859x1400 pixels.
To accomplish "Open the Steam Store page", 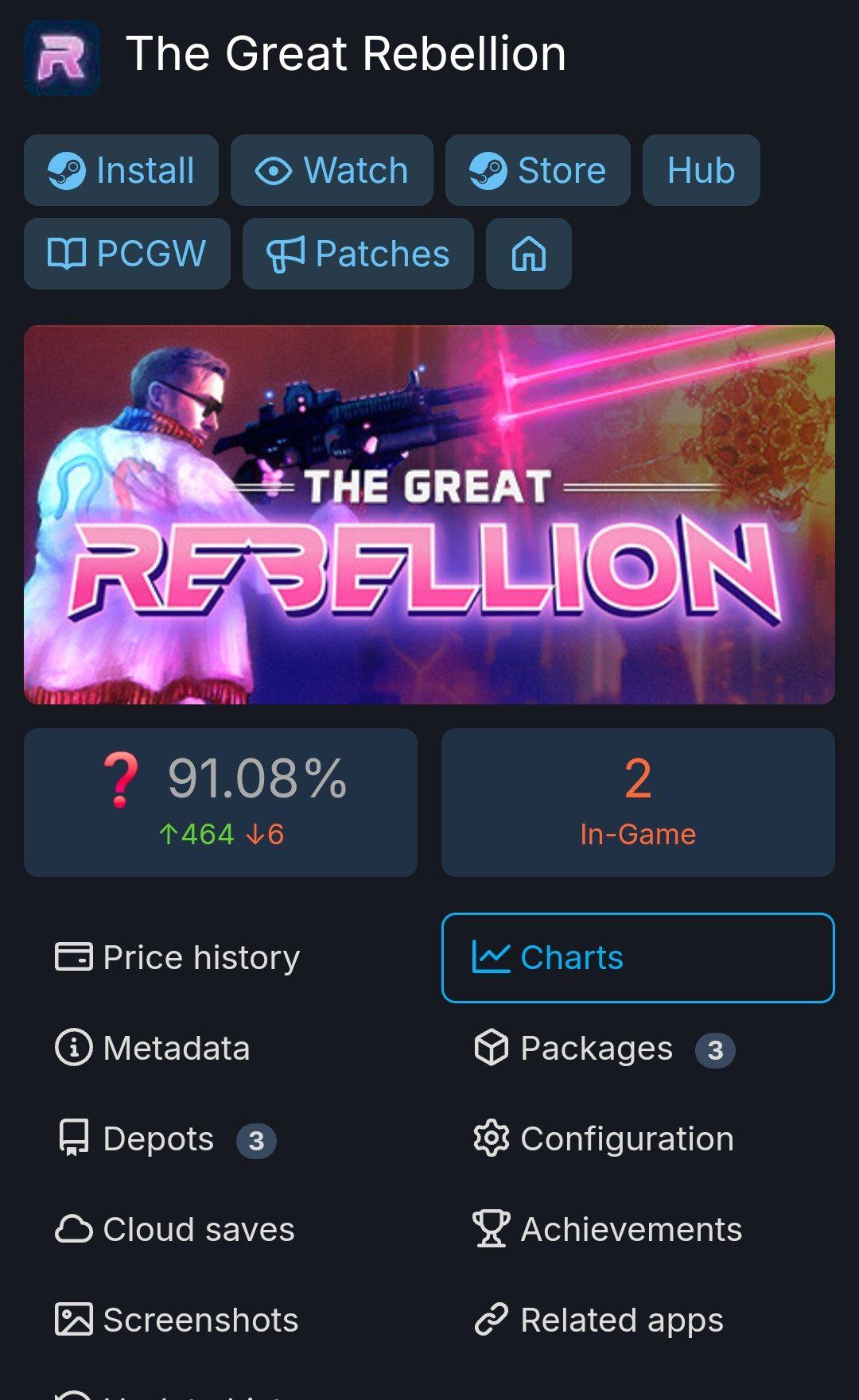I will [x=538, y=170].
